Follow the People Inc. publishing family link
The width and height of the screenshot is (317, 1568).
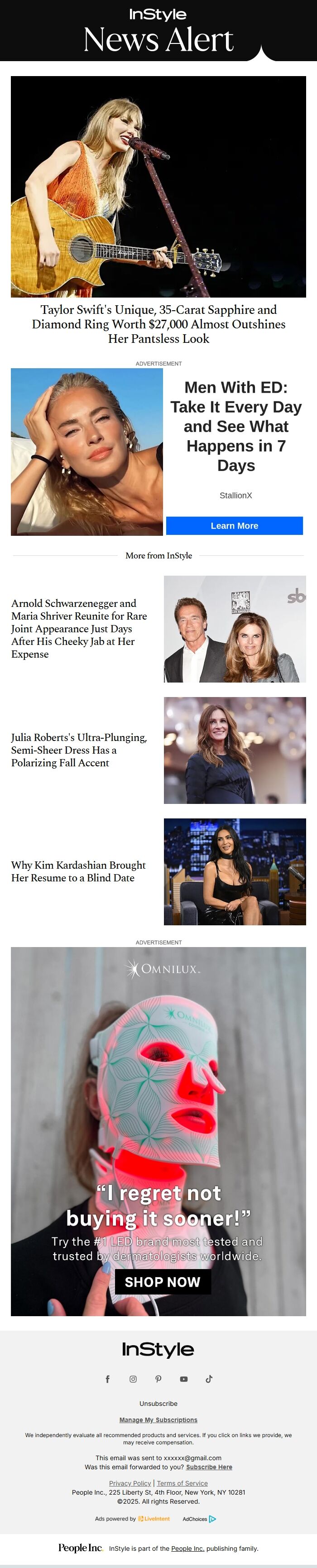[187, 1549]
